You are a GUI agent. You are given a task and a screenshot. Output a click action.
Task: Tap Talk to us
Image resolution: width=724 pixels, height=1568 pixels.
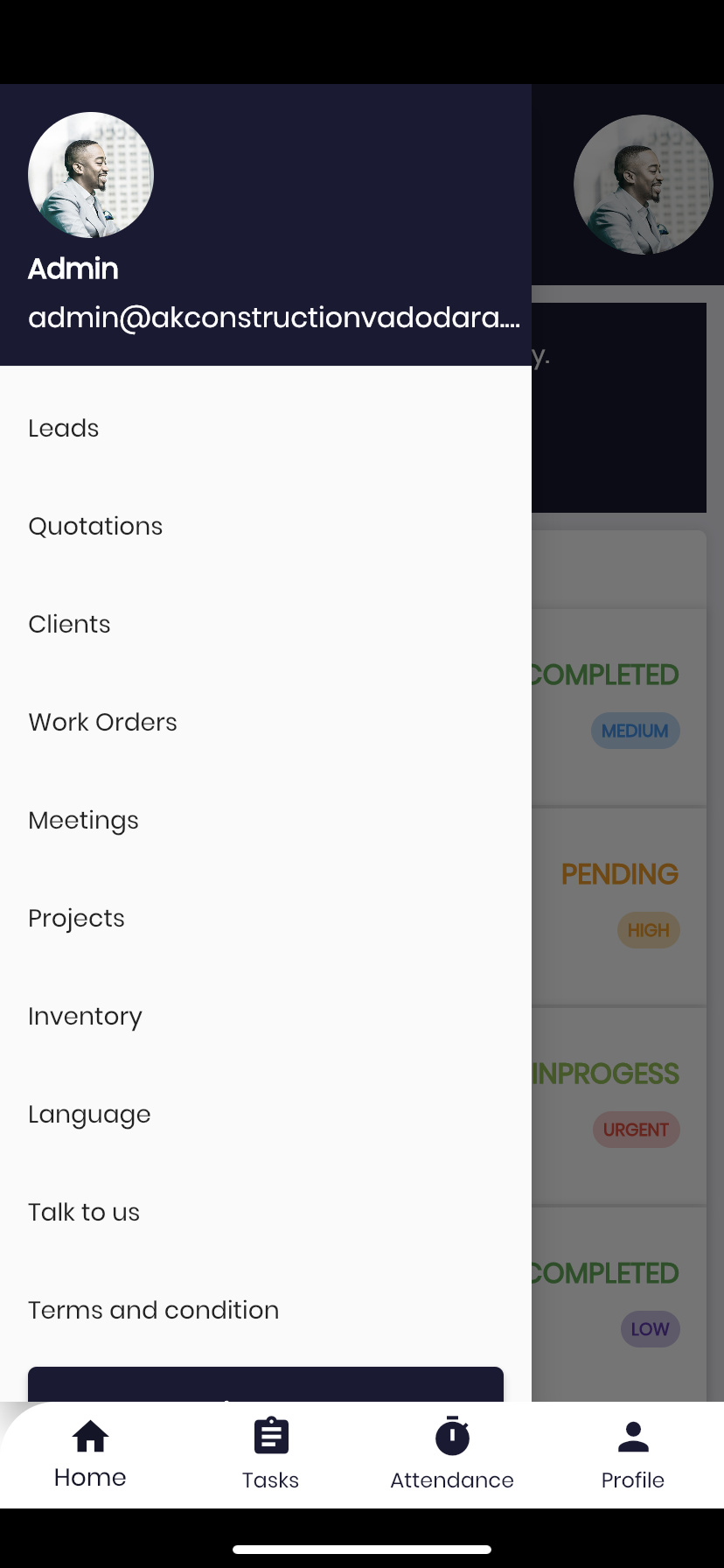pyautogui.click(x=266, y=1212)
